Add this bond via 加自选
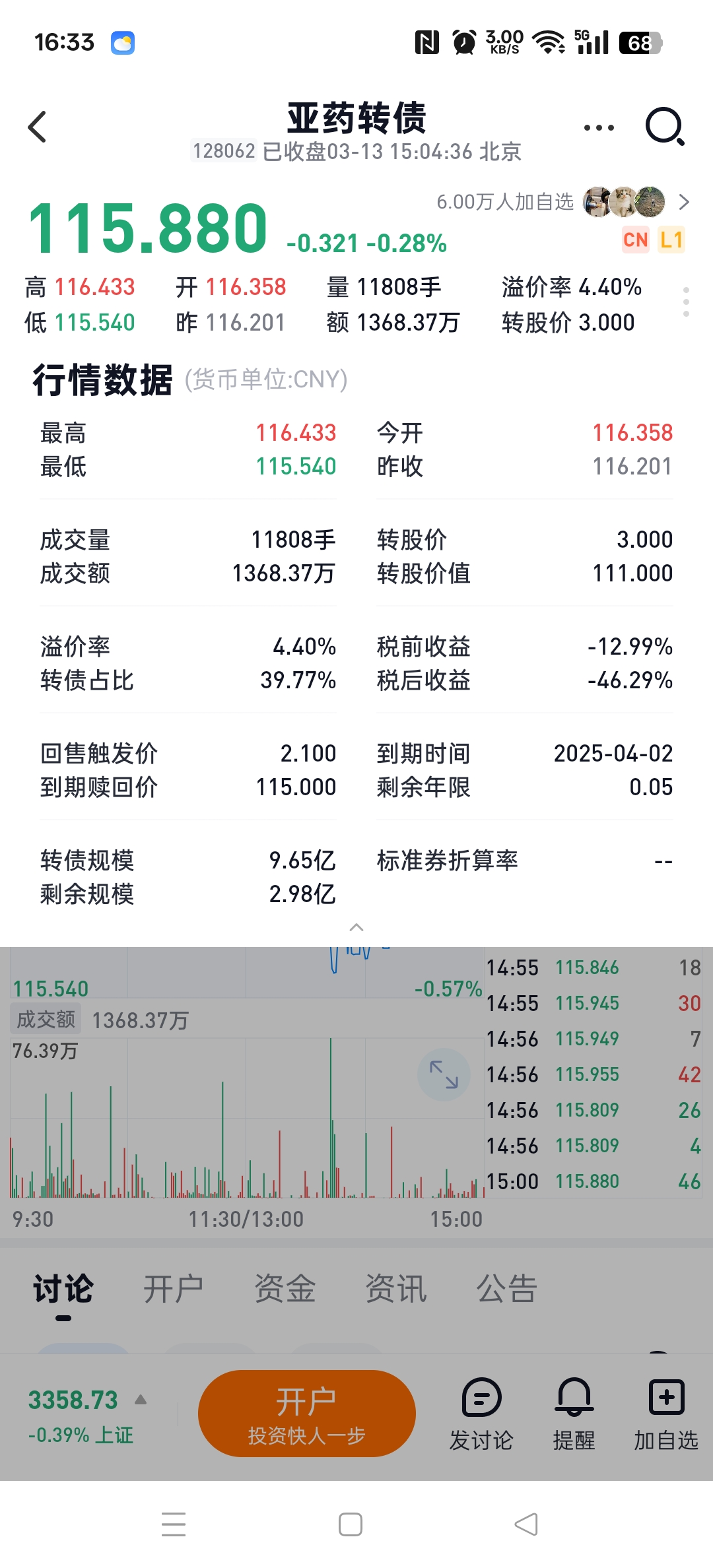The width and height of the screenshot is (713, 1568). (x=666, y=1414)
